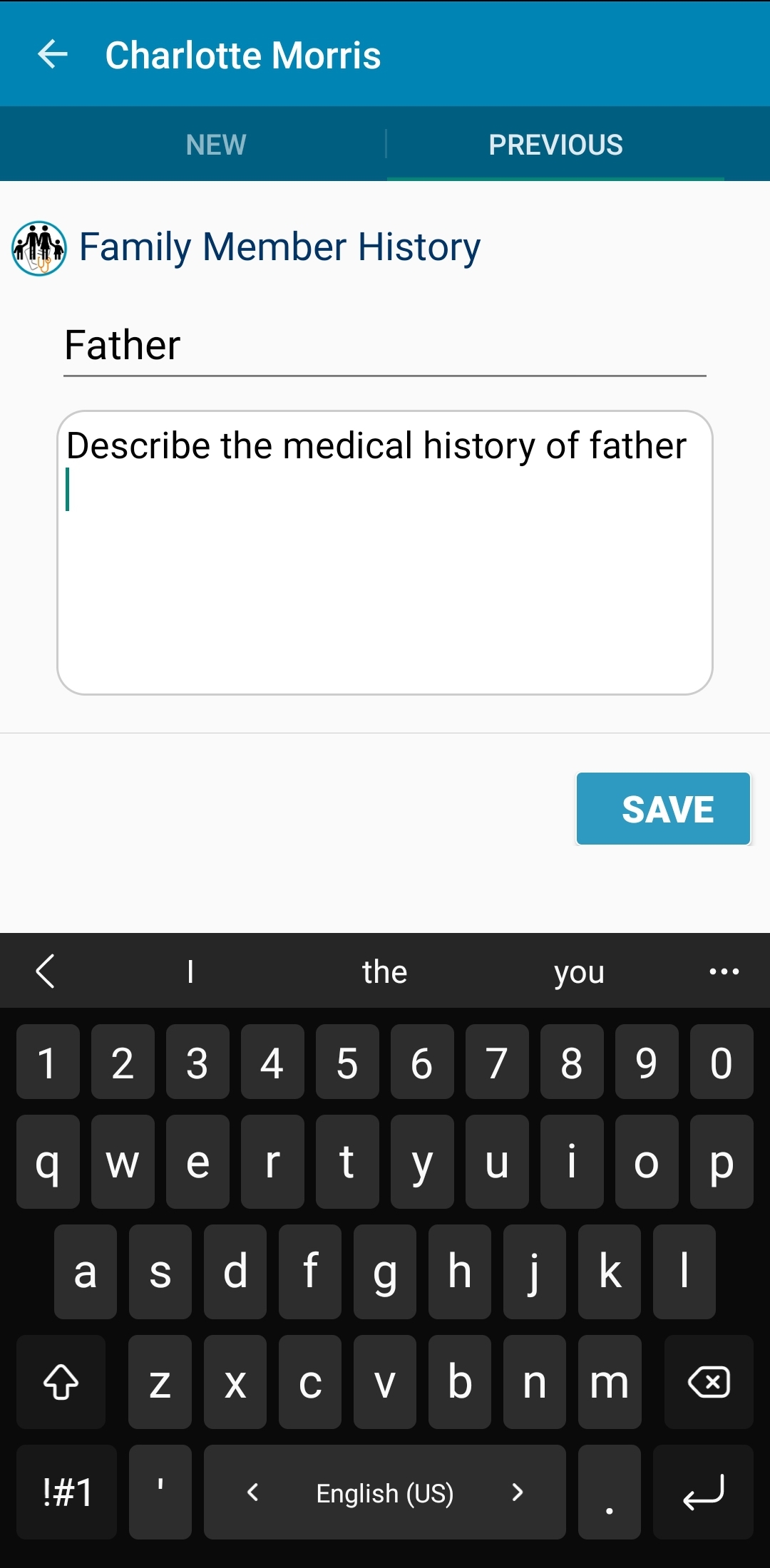Screen dimensions: 770x1568
Task: Open the symbols keyboard with !#1
Action: coord(66,1492)
